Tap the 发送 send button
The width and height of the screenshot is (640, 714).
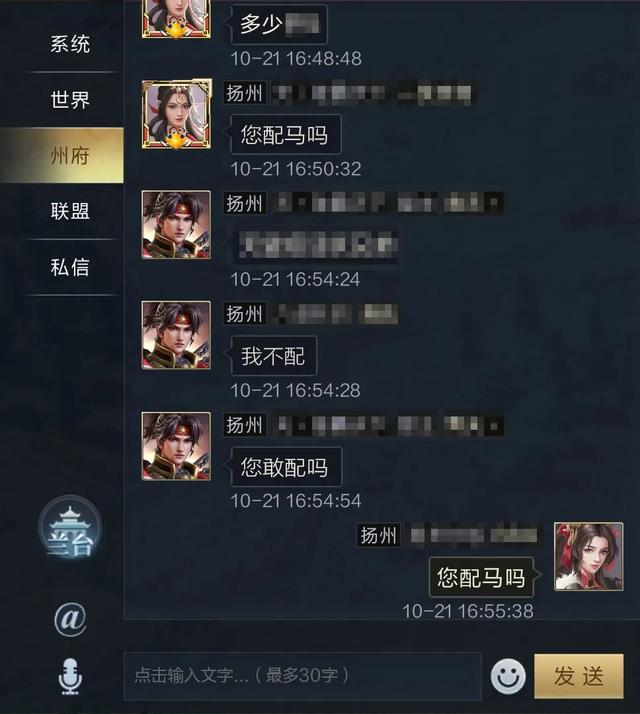tap(579, 676)
